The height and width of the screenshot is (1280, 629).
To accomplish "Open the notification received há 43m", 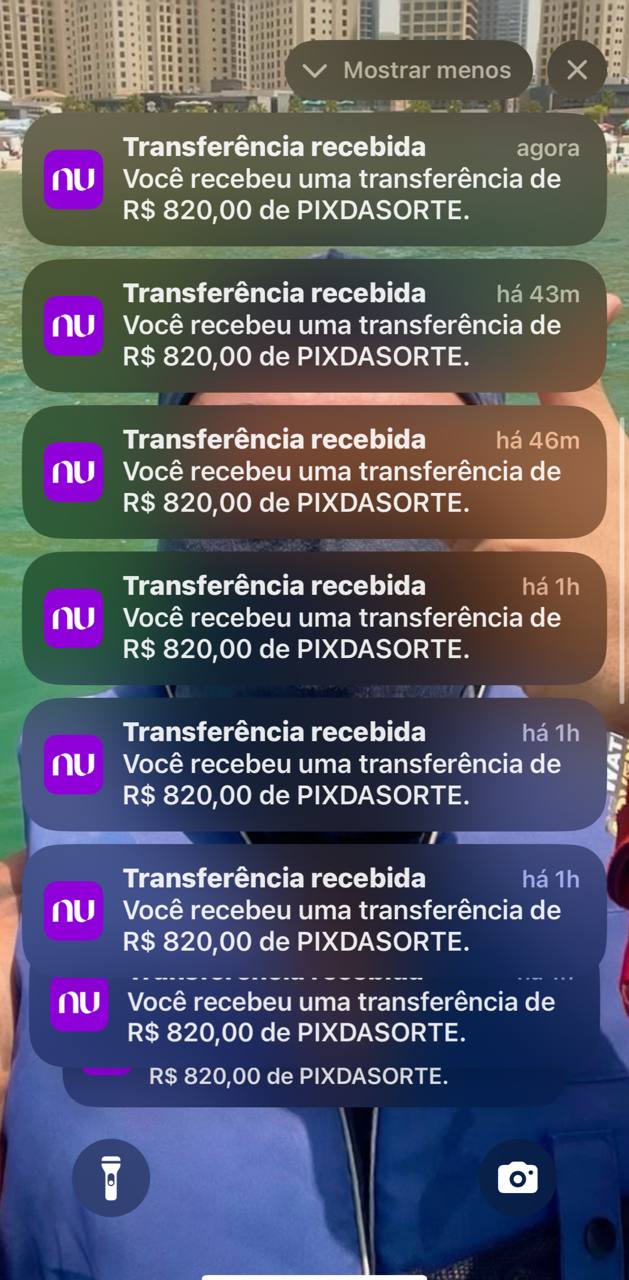I will click(314, 325).
